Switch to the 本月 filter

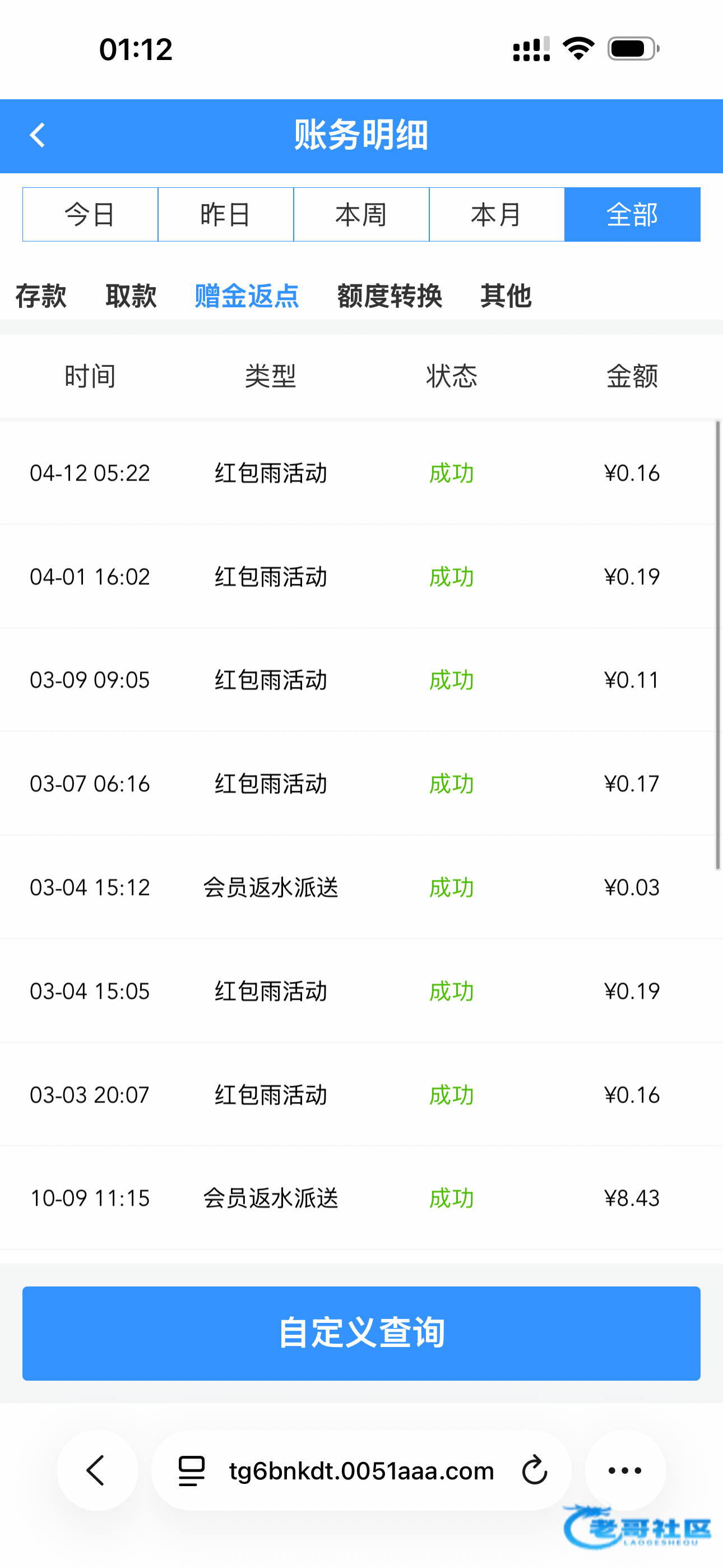[x=497, y=215]
